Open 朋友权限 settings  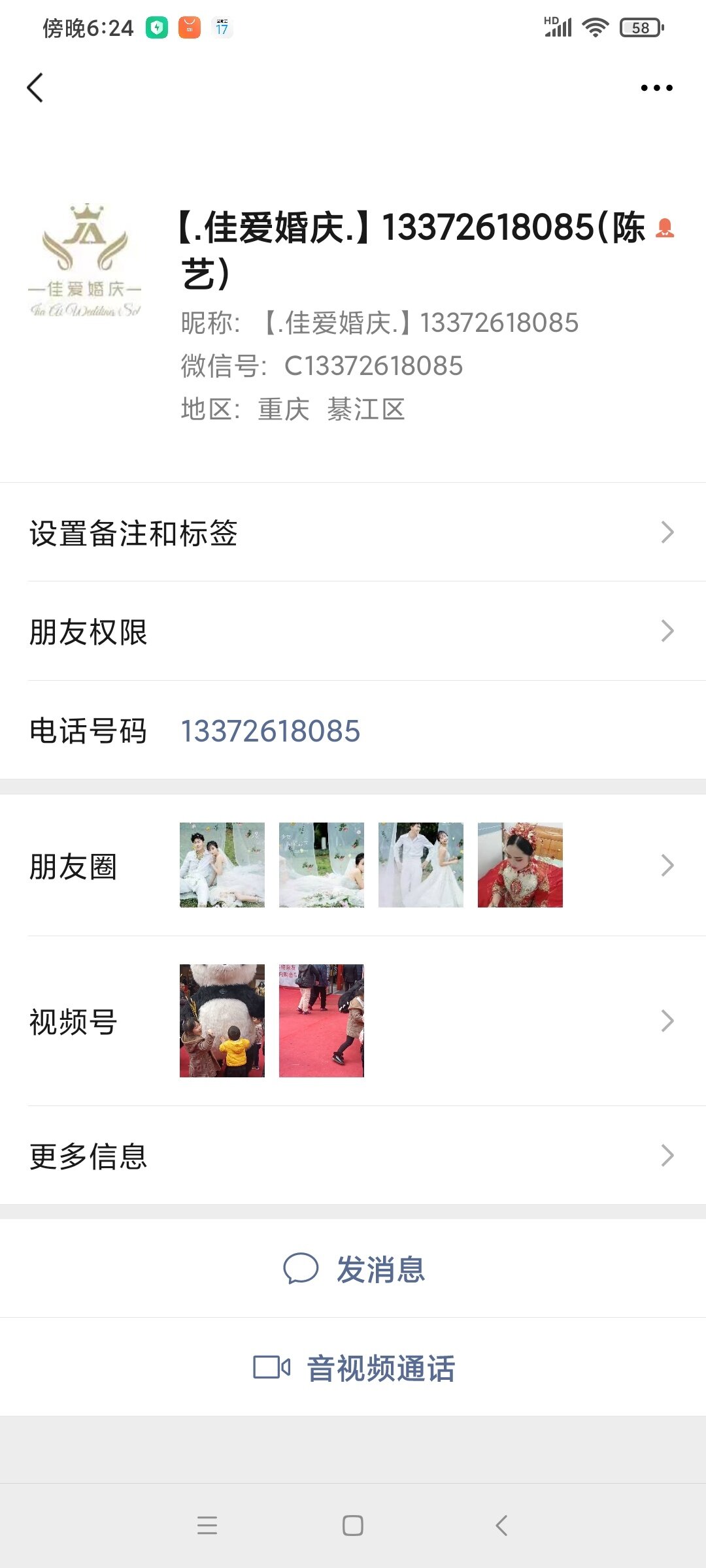[353, 631]
